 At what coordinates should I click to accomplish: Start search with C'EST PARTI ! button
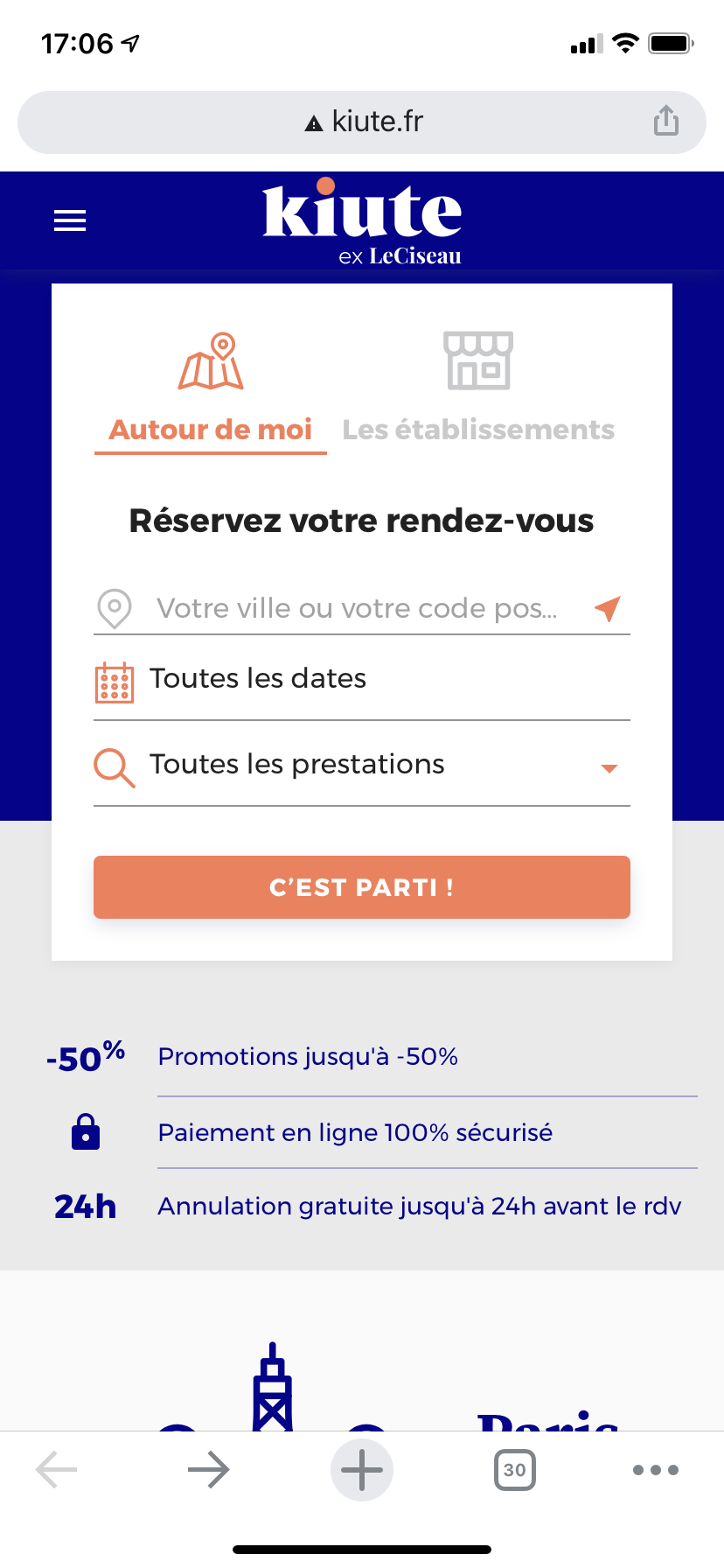click(x=362, y=887)
